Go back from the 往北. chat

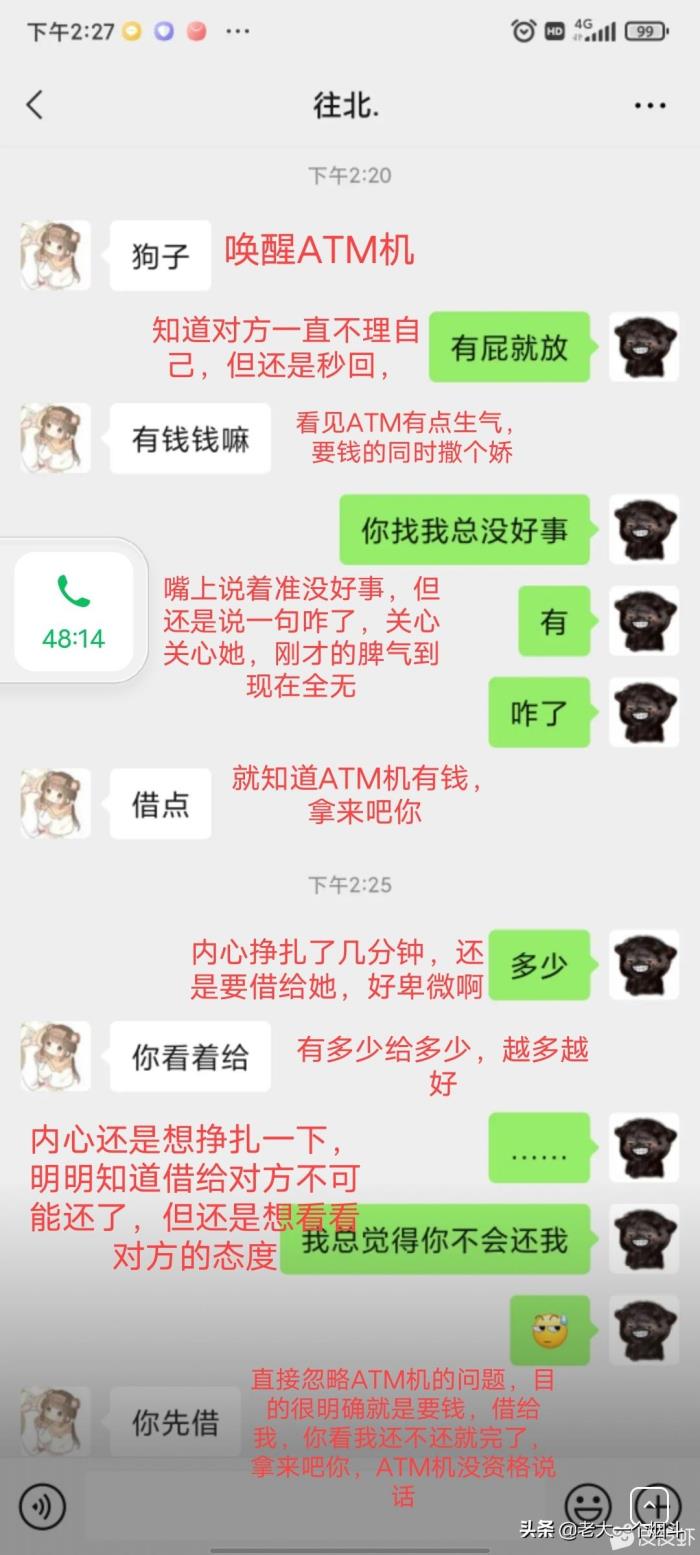point(35,105)
